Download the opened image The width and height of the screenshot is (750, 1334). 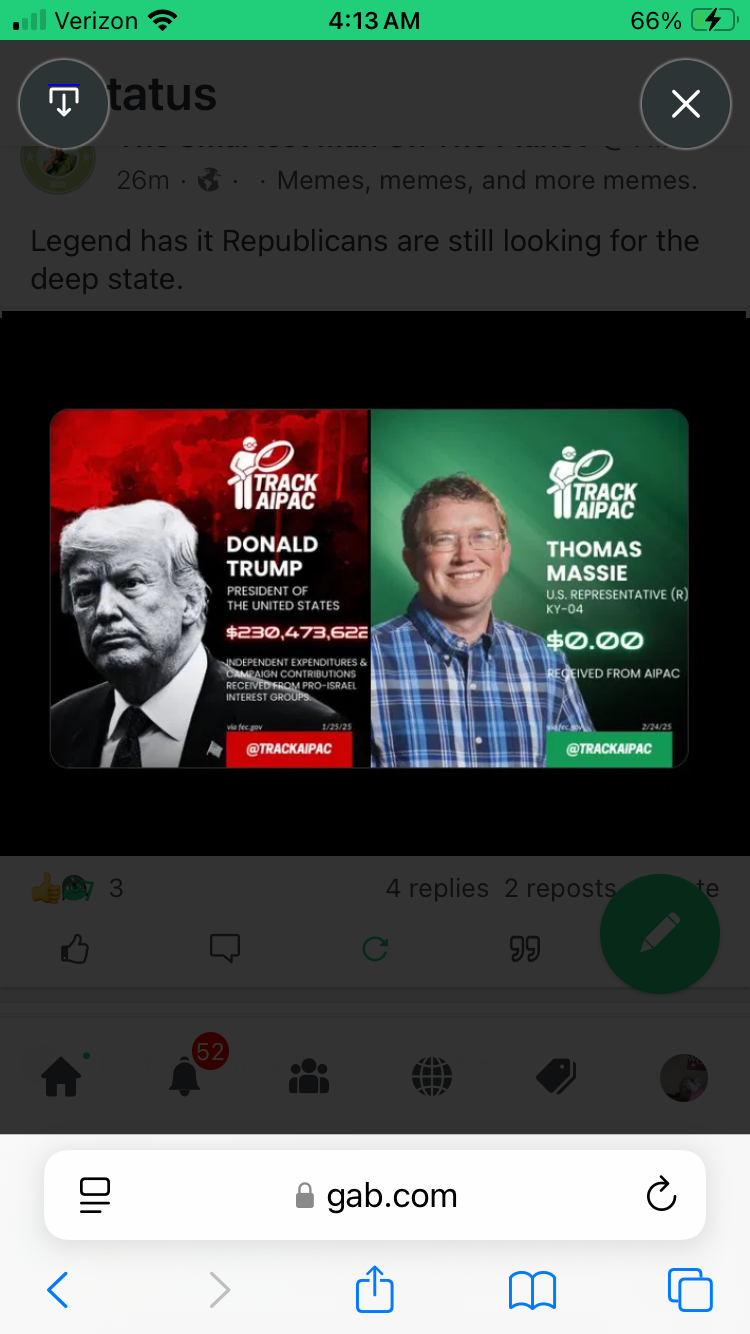click(64, 104)
